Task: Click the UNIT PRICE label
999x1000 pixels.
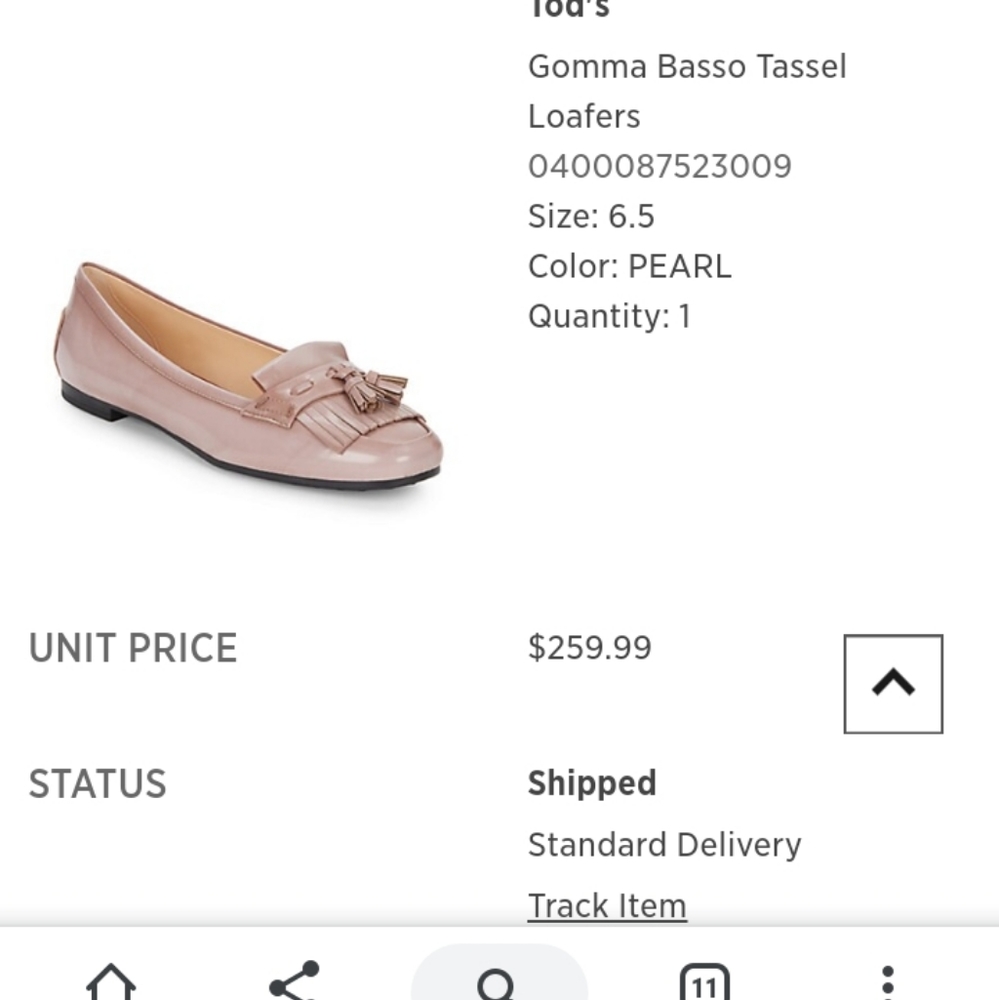Action: click(x=133, y=648)
